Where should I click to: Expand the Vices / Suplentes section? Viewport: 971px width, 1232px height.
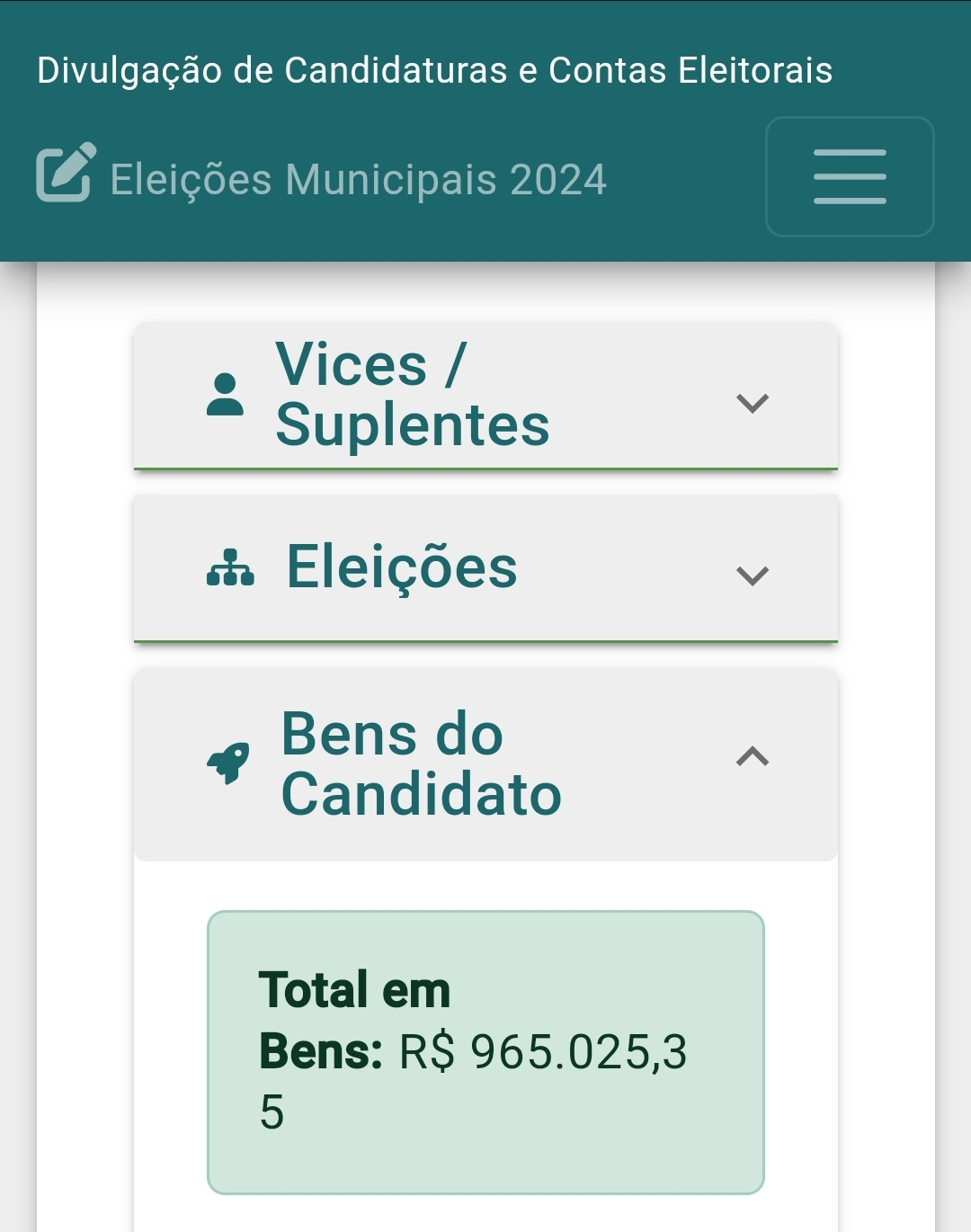pyautogui.click(x=485, y=396)
